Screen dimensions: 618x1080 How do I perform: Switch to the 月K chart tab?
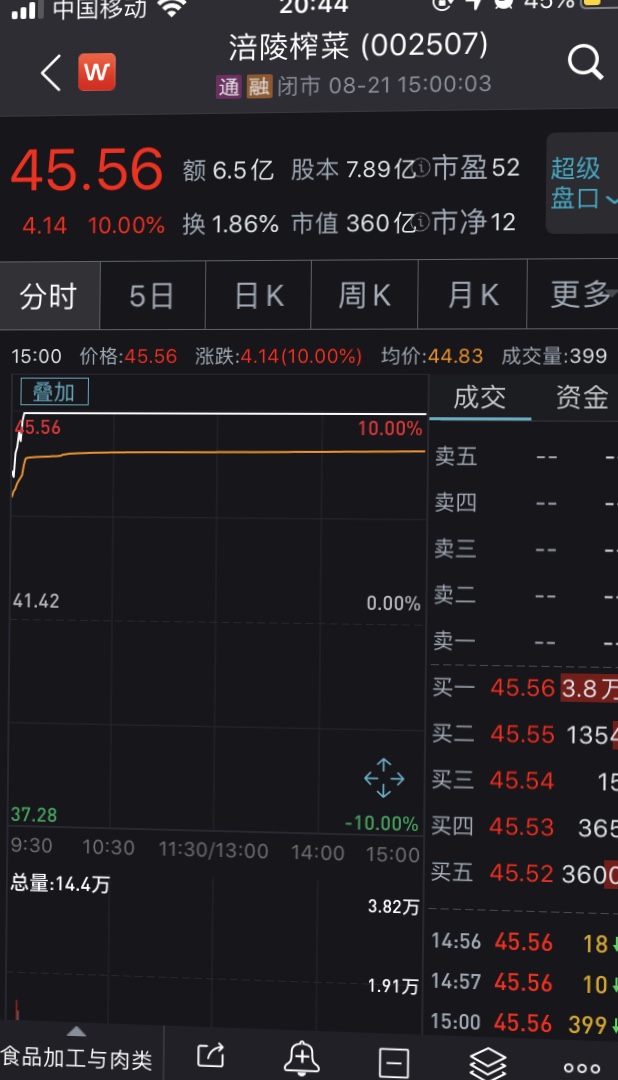pyautogui.click(x=473, y=295)
